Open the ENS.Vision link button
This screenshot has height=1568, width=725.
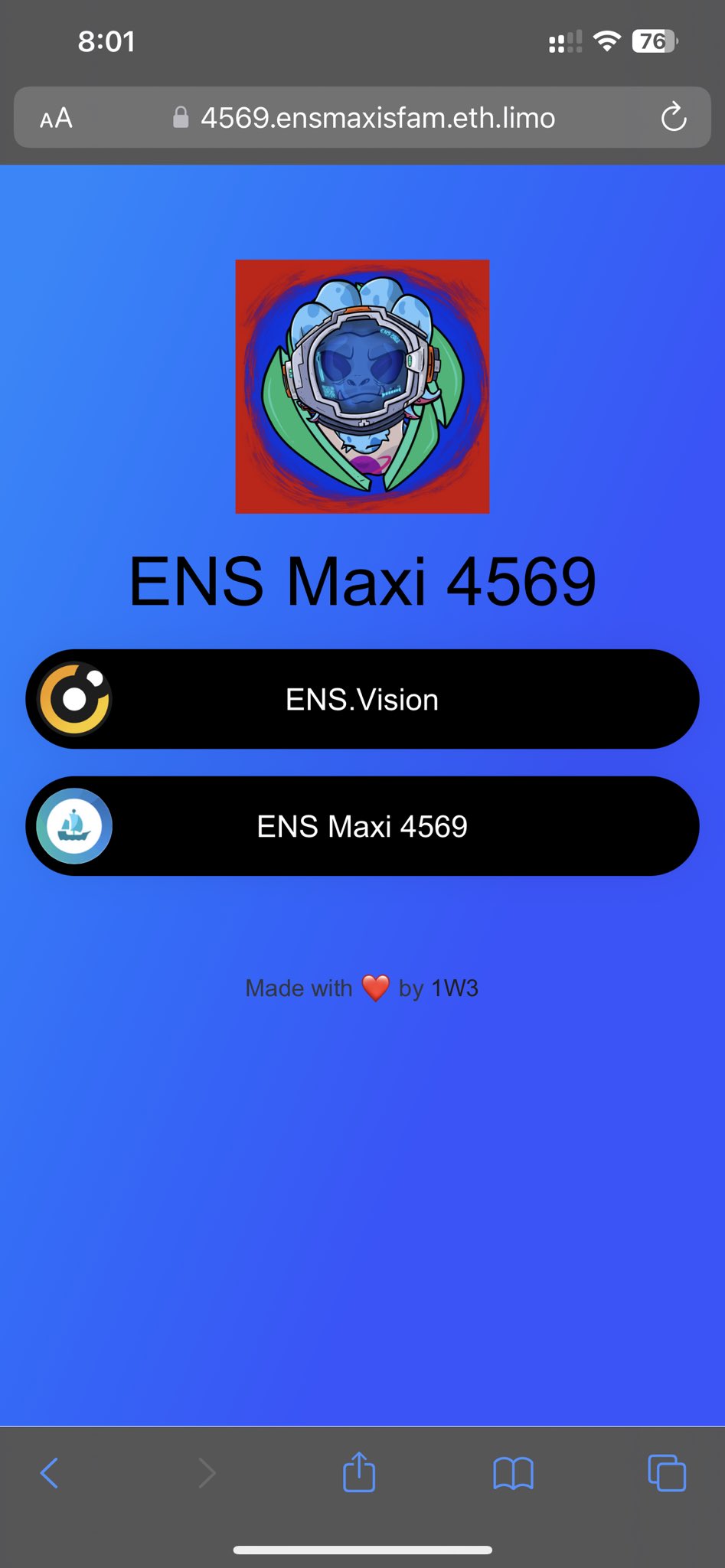362,699
